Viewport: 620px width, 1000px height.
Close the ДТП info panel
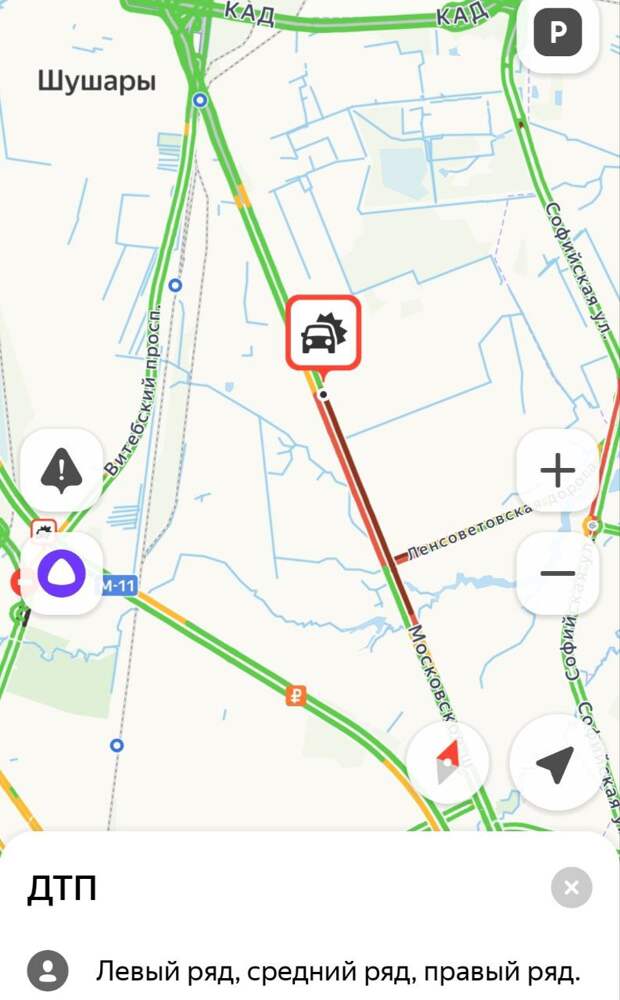click(x=571, y=887)
